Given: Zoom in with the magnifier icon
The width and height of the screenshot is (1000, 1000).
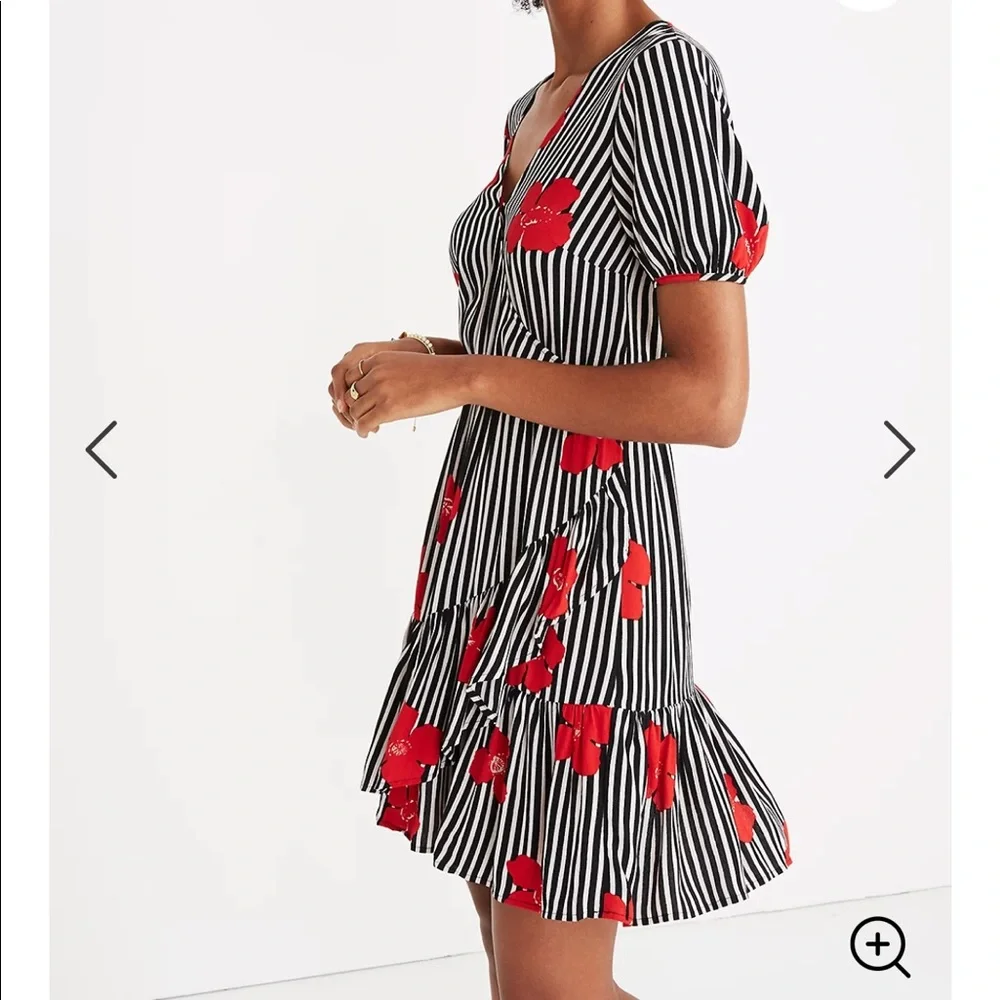Looking at the screenshot, I should (880, 946).
